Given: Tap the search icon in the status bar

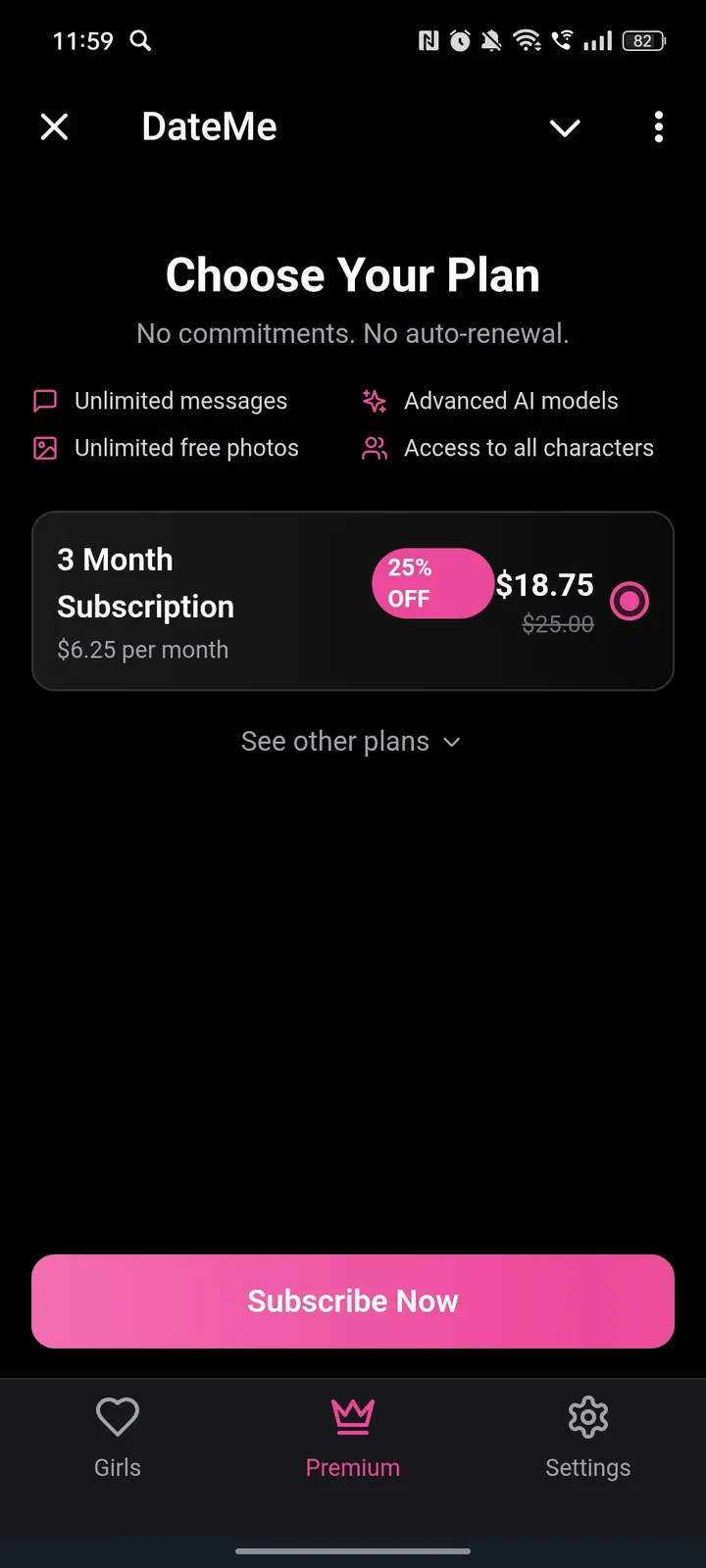Looking at the screenshot, I should [140, 41].
